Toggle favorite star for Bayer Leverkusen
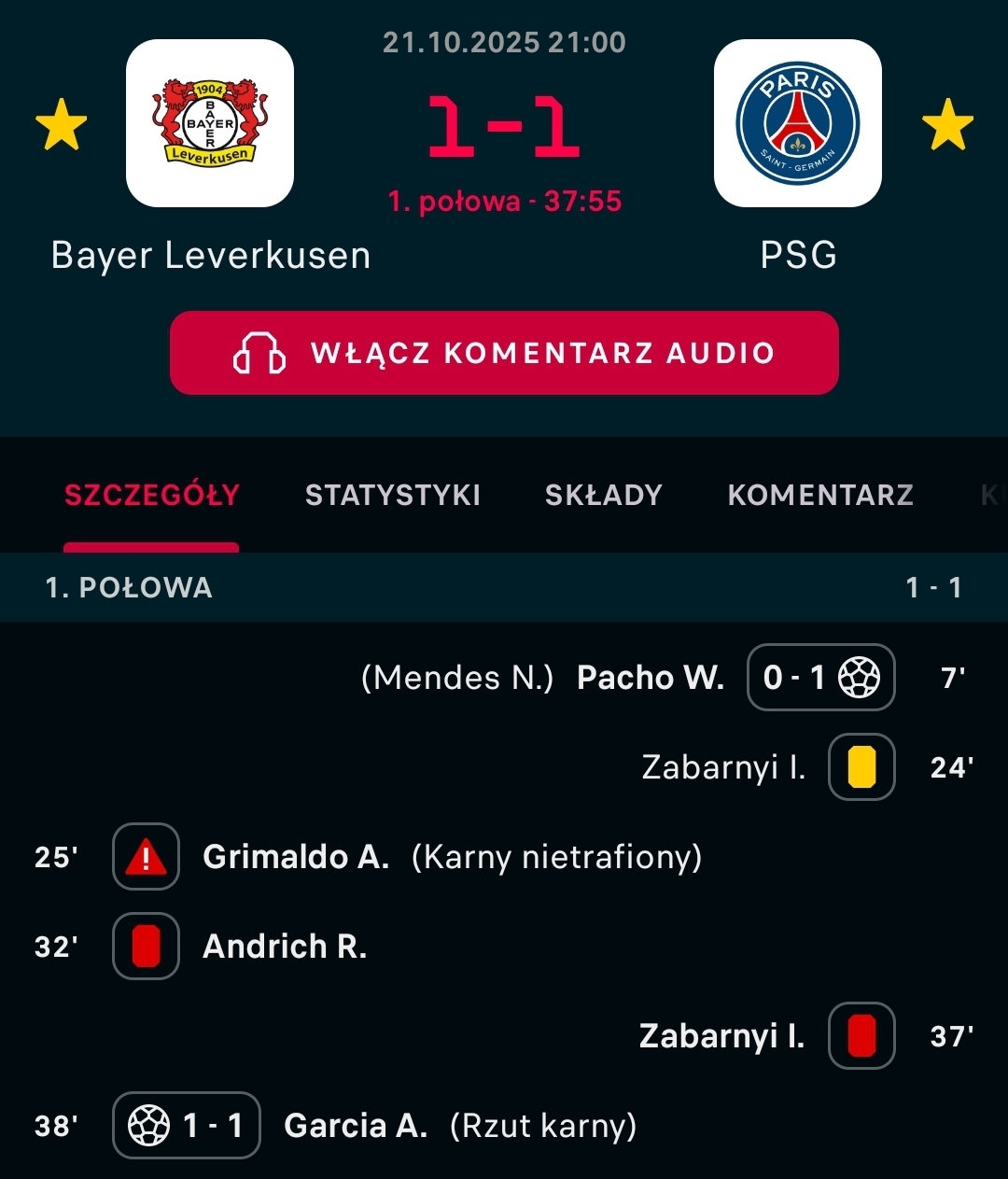The image size is (1008, 1179). click(62, 125)
